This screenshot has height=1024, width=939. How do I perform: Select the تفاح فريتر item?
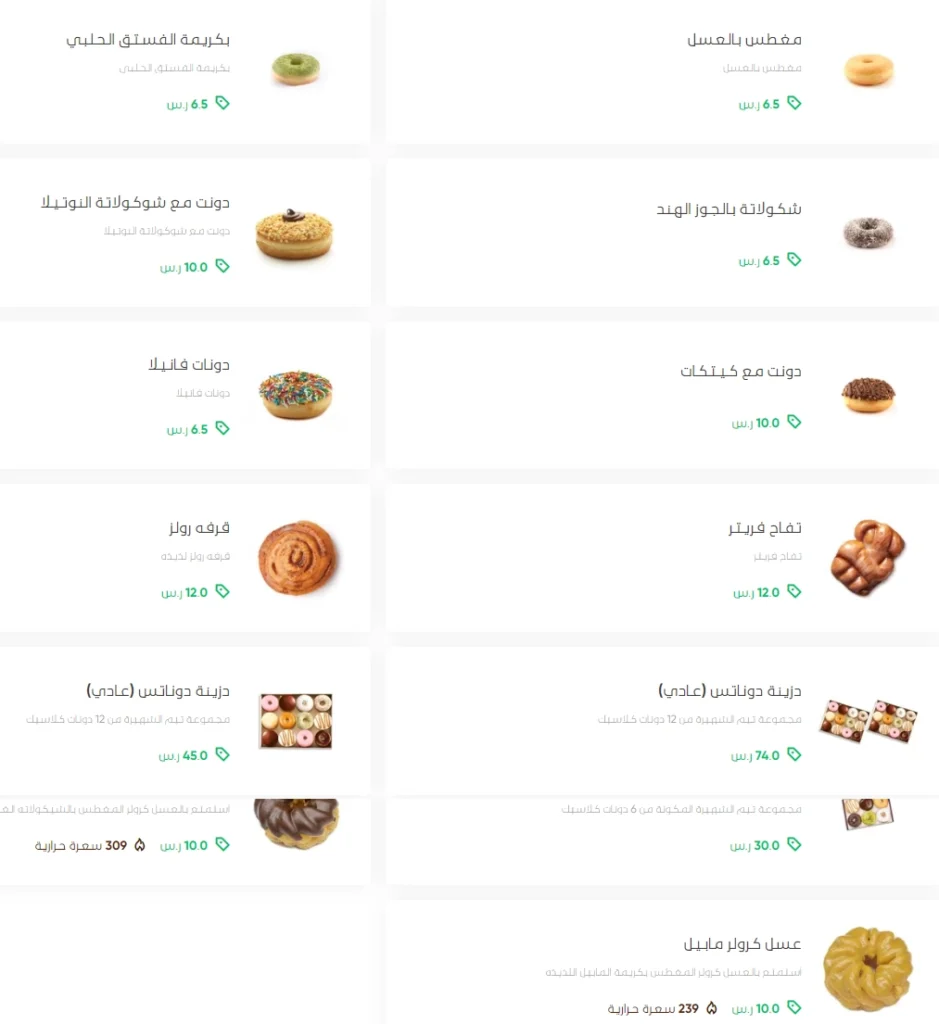tap(662, 558)
